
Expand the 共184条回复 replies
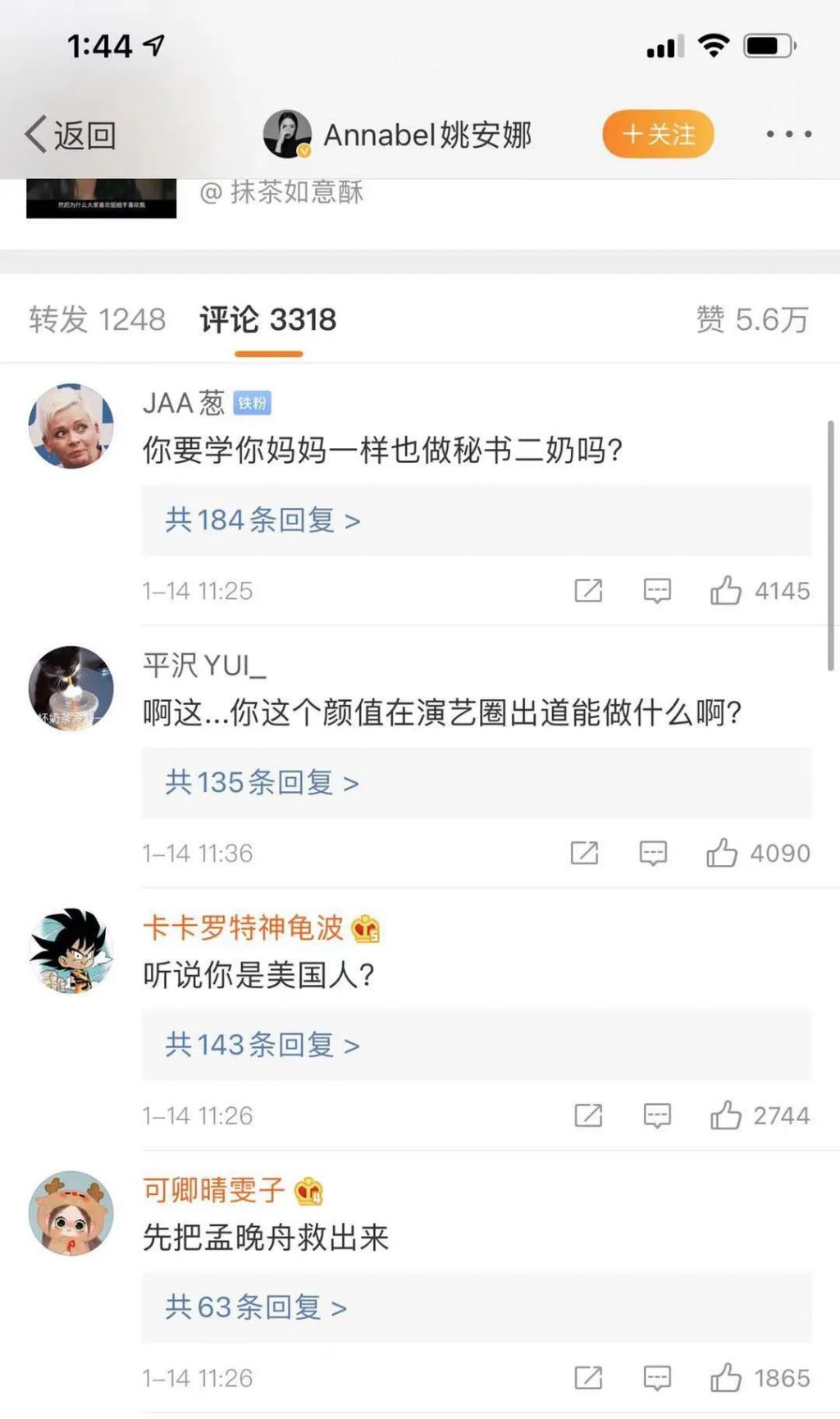(262, 520)
